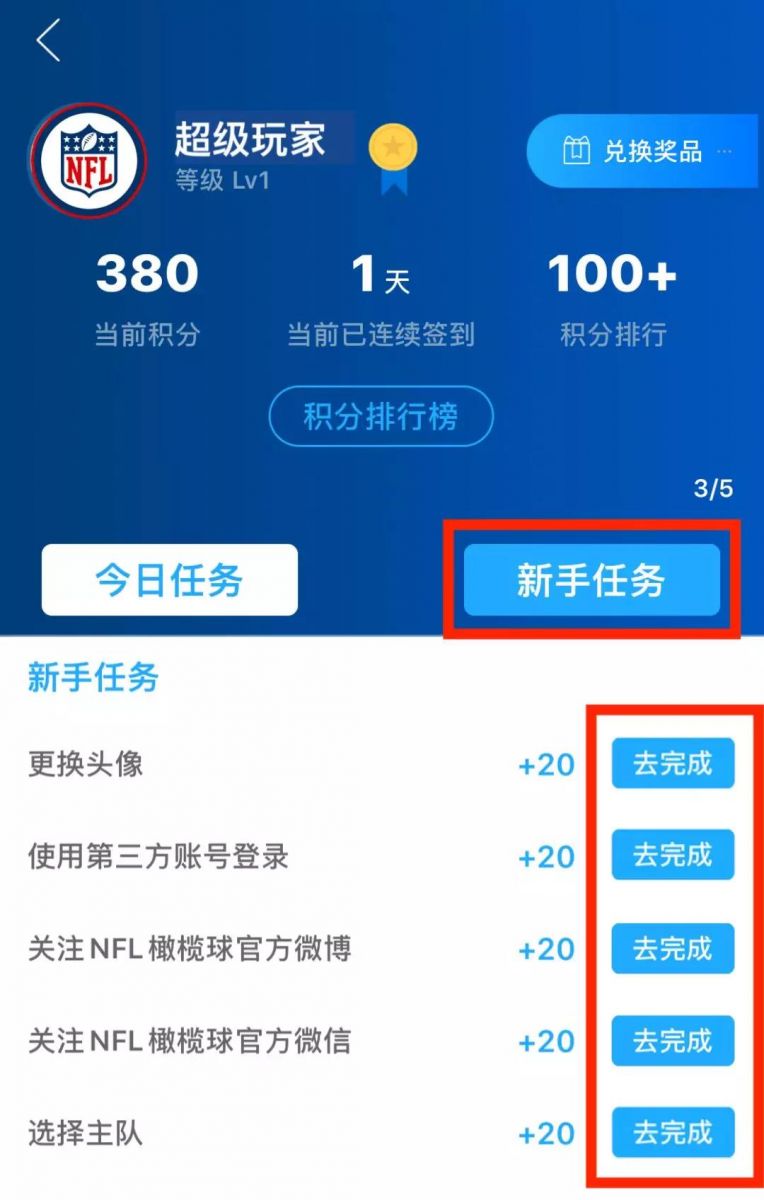The height and width of the screenshot is (1200, 764).
Task: Complete the 关注NFL橄榄球官方微信 task
Action: [x=672, y=1041]
